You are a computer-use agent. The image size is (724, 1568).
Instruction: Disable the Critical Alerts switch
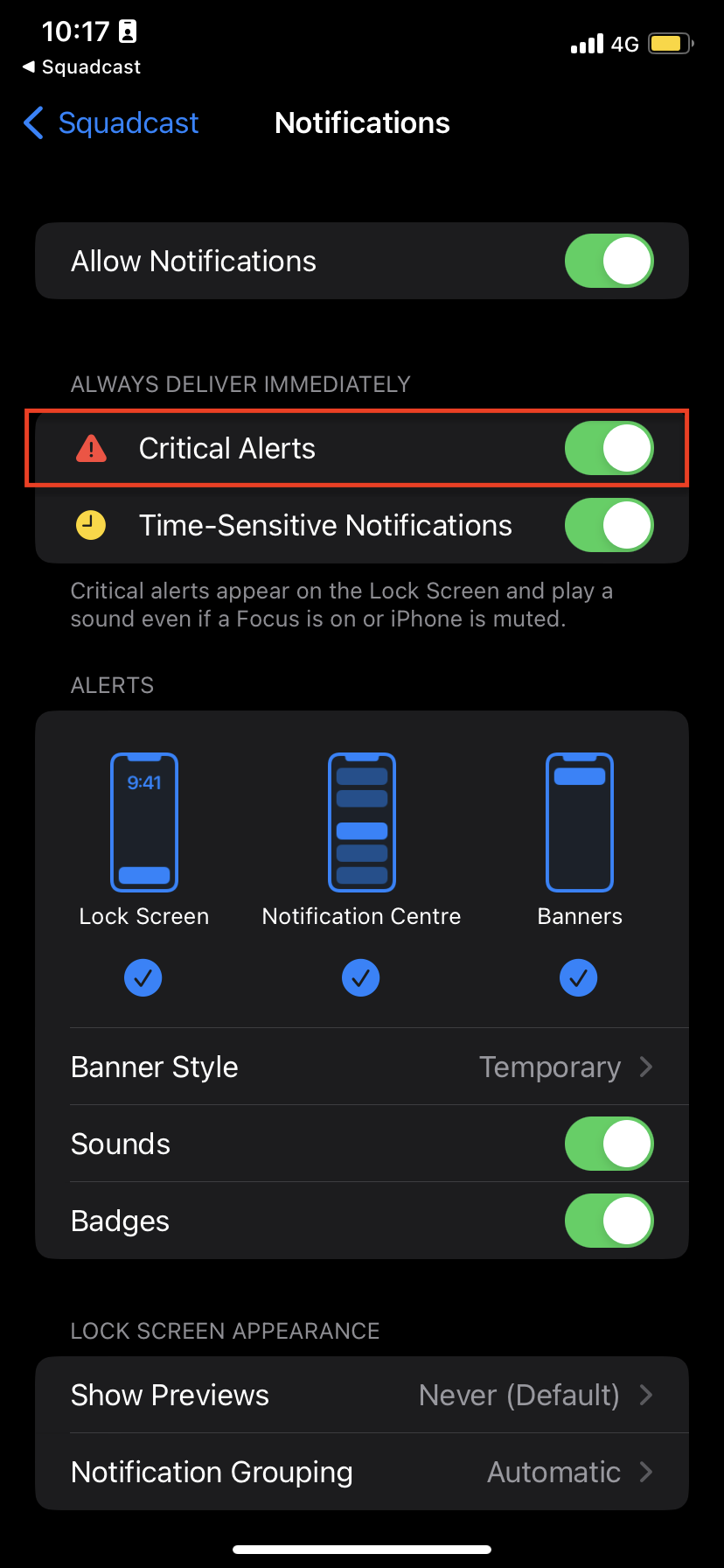(609, 448)
